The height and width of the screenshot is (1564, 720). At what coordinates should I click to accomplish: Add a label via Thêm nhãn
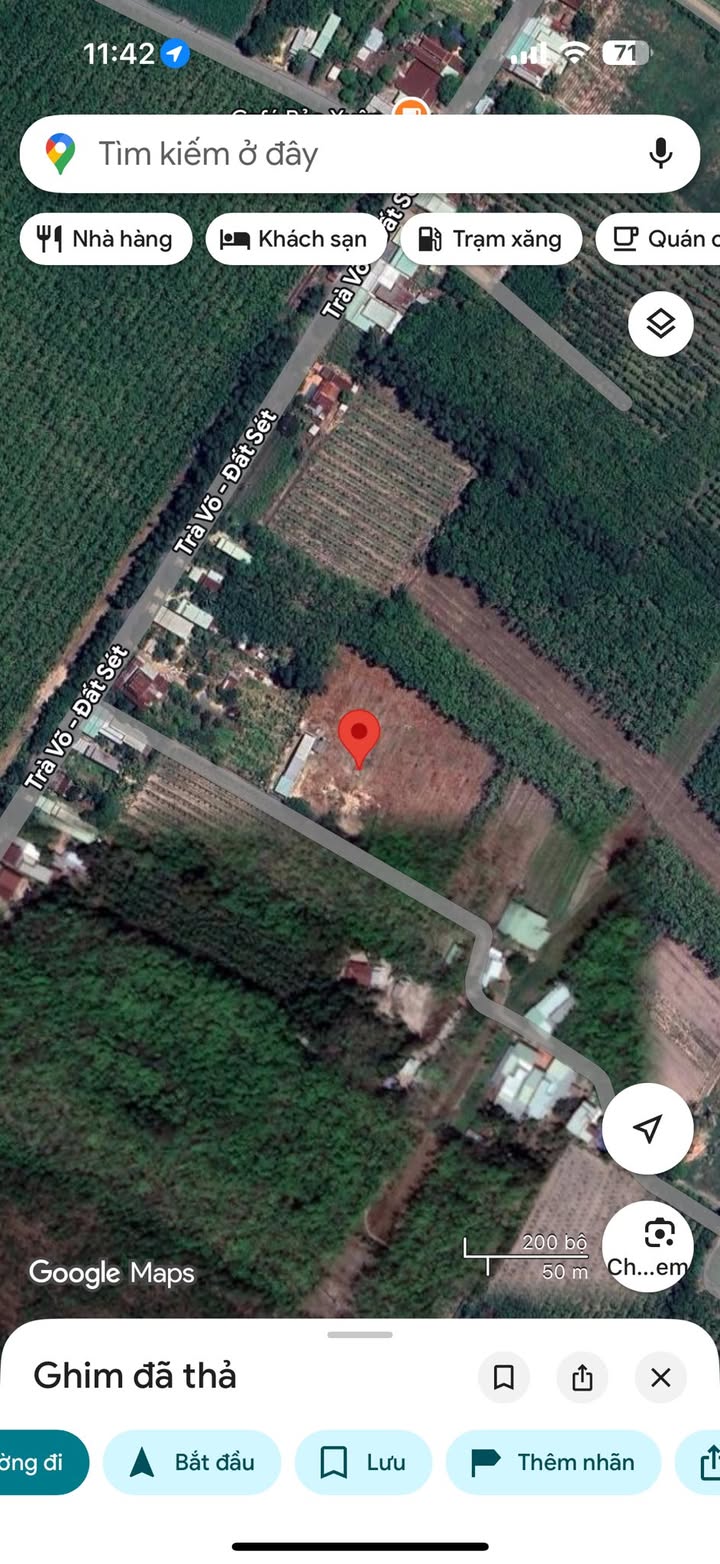(x=553, y=1462)
